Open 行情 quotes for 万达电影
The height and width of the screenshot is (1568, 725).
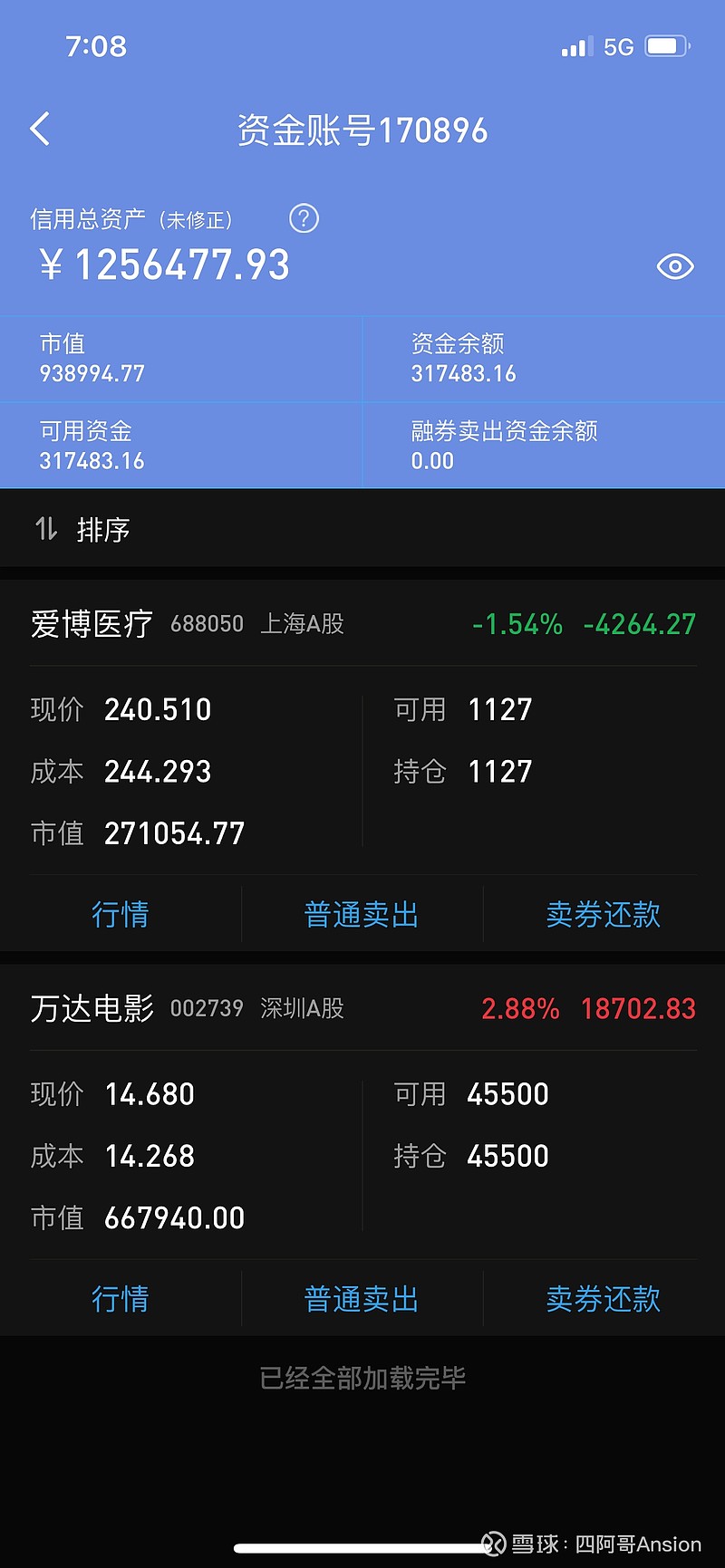click(121, 1299)
